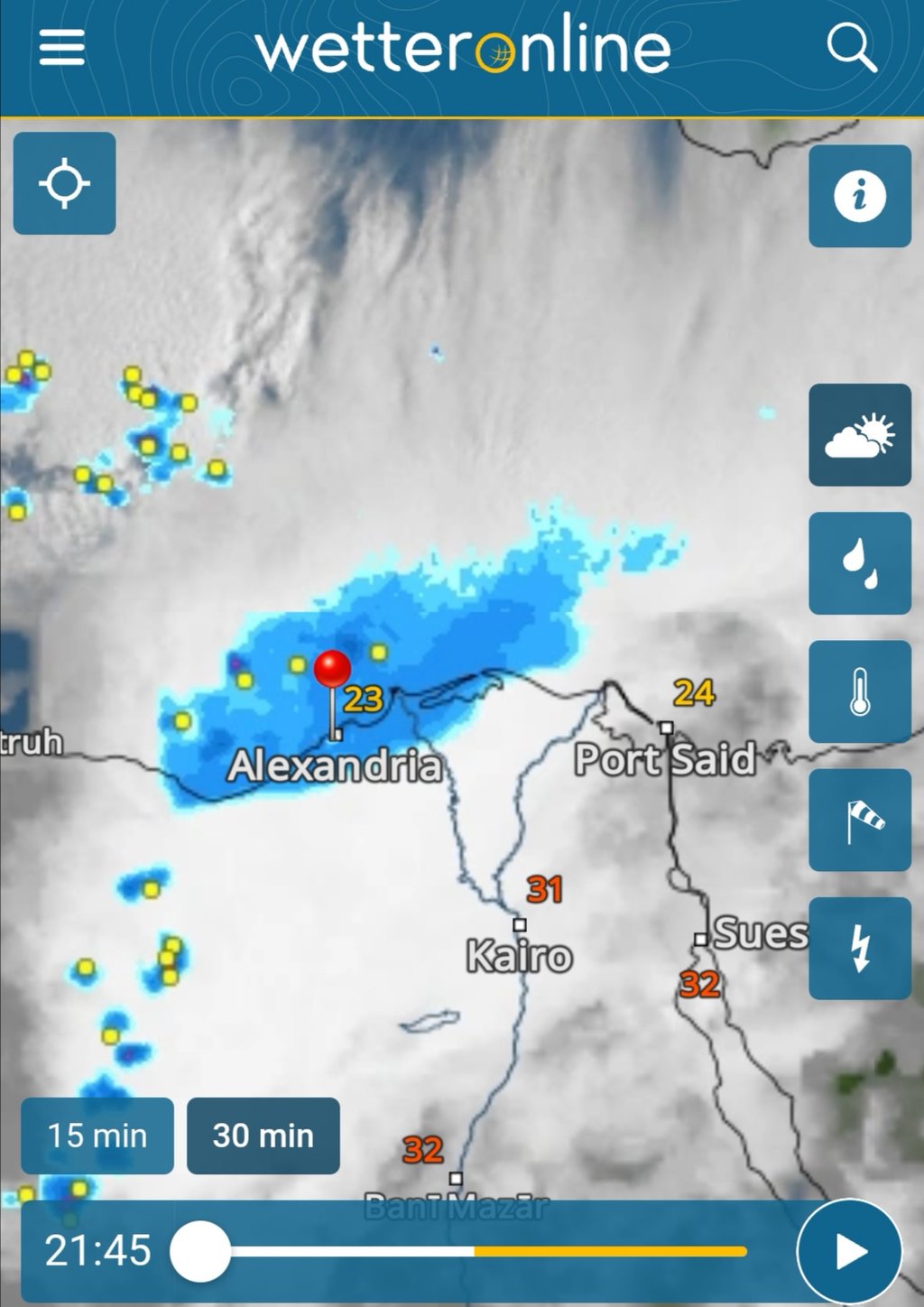
Task: Enable the lightning strikes layer
Action: pyautogui.click(x=859, y=946)
